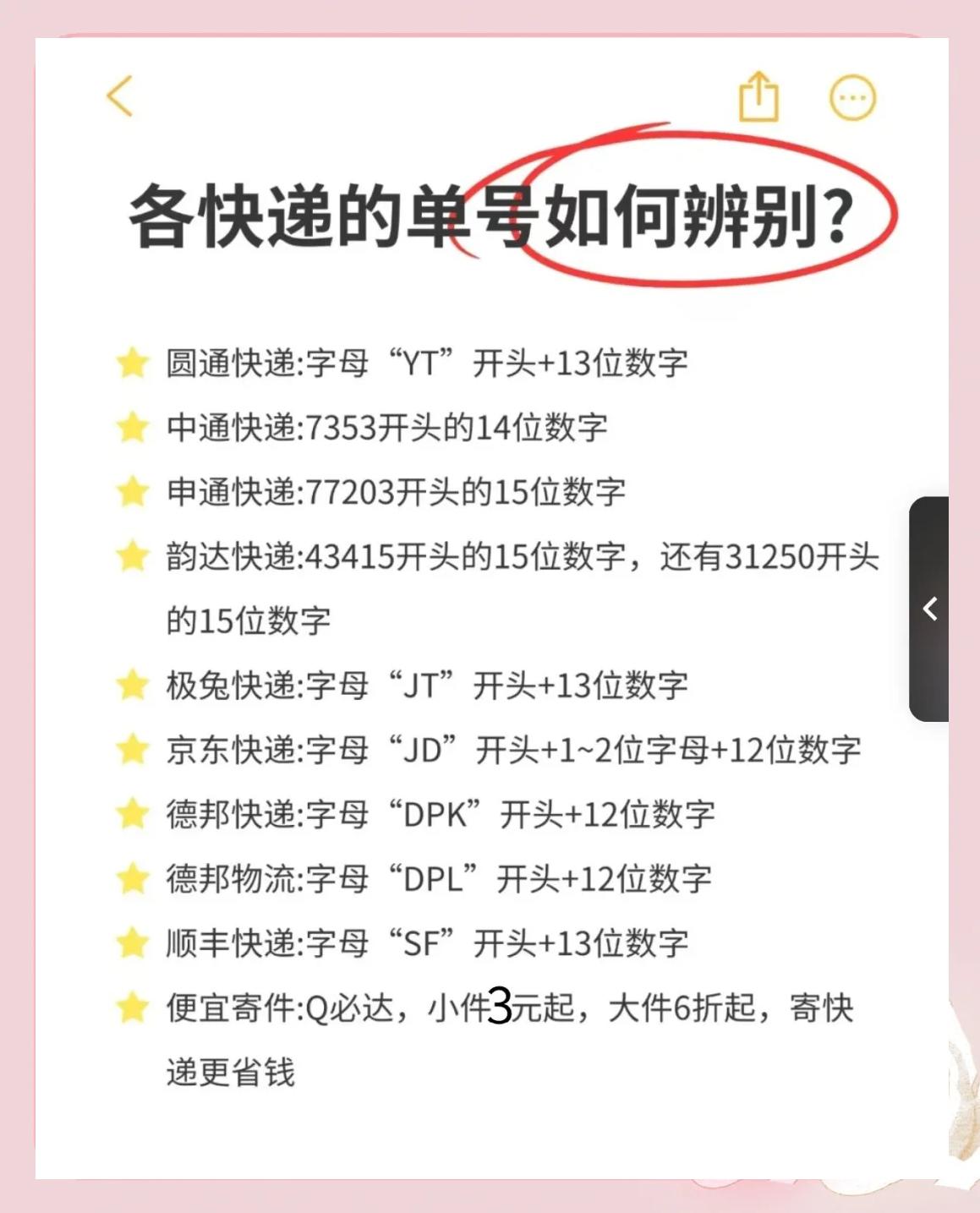Select the star icon beside 圆通快递
Viewport: 980px width, 1213px height.
tap(132, 360)
